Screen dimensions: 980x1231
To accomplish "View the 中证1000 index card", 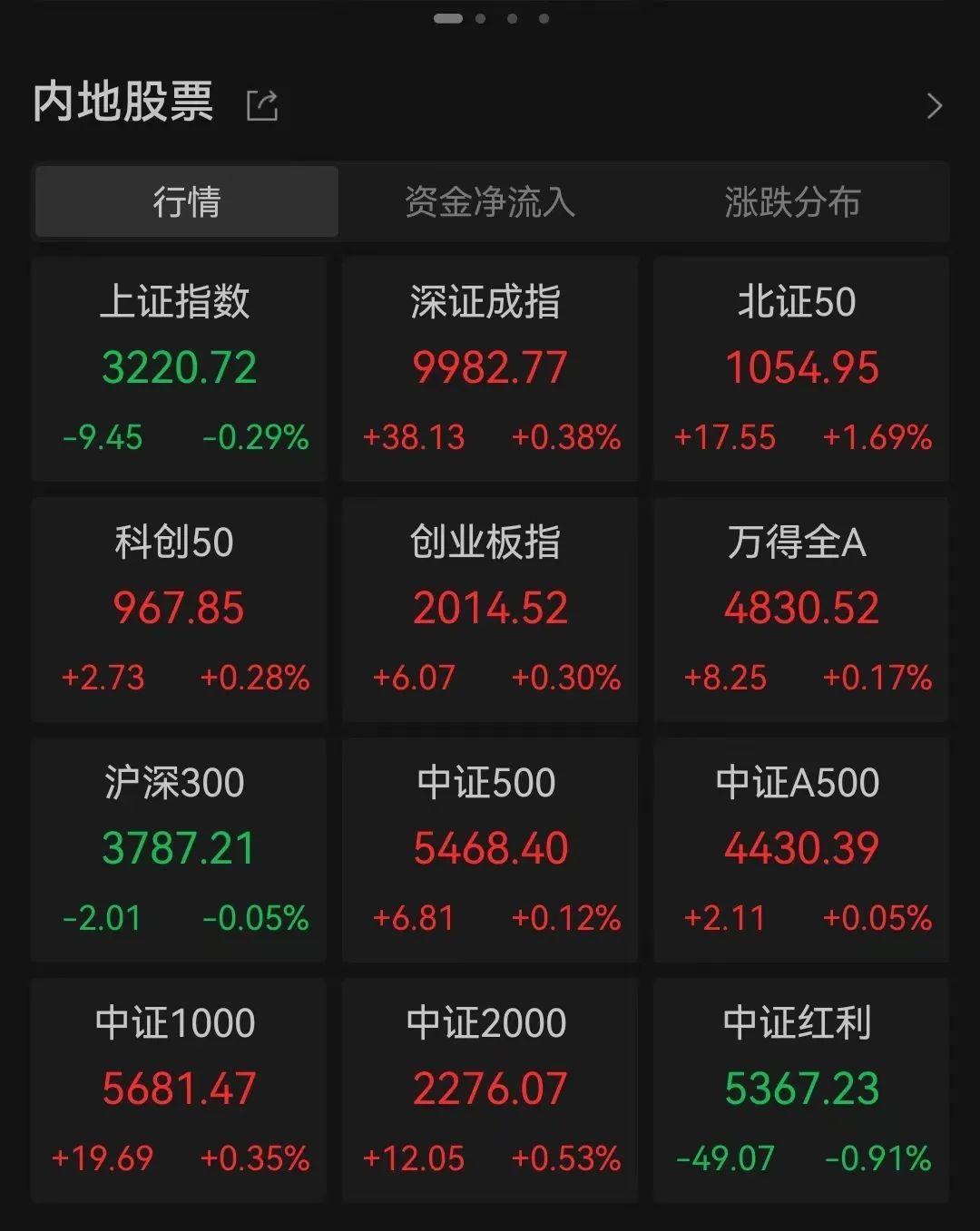I will pyautogui.click(x=179, y=1089).
